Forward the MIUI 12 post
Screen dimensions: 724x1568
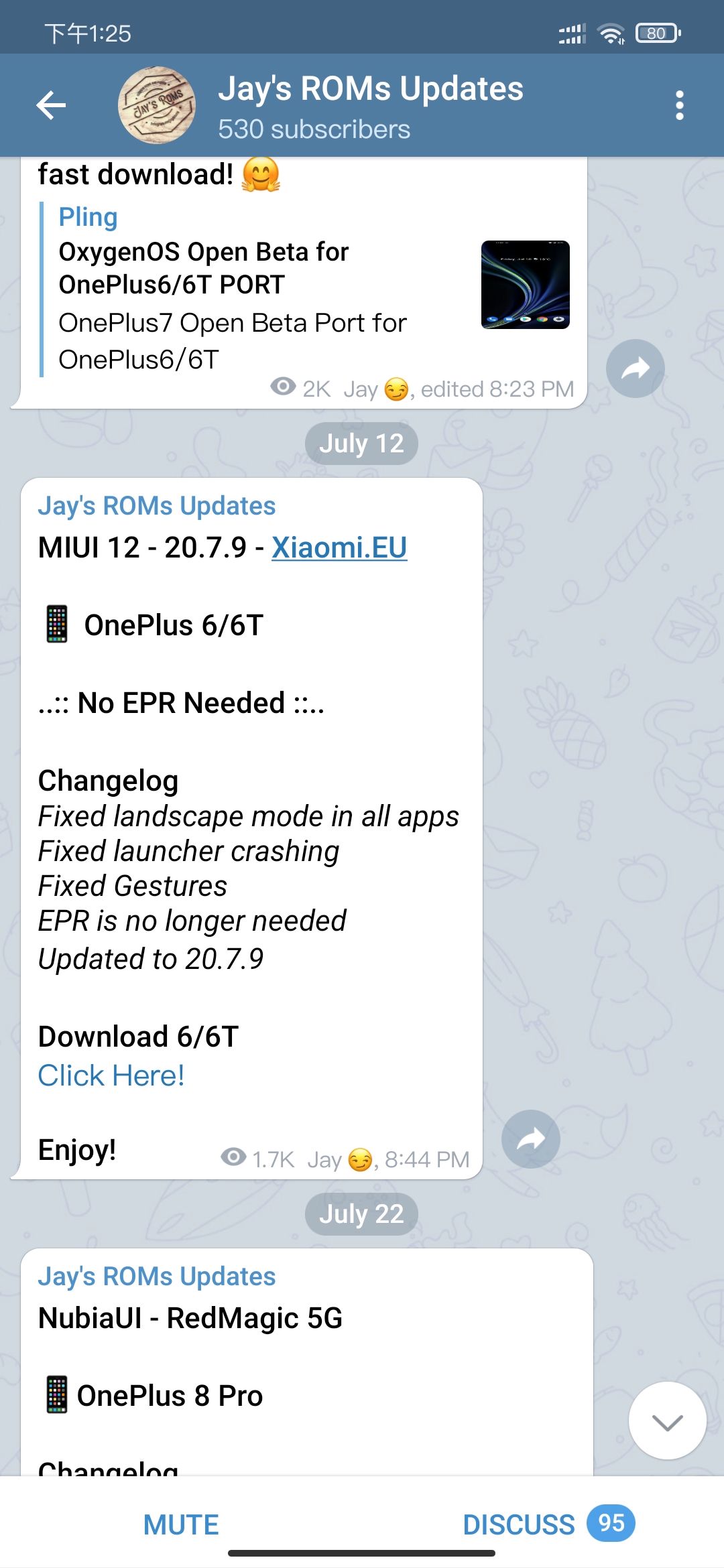point(530,1138)
